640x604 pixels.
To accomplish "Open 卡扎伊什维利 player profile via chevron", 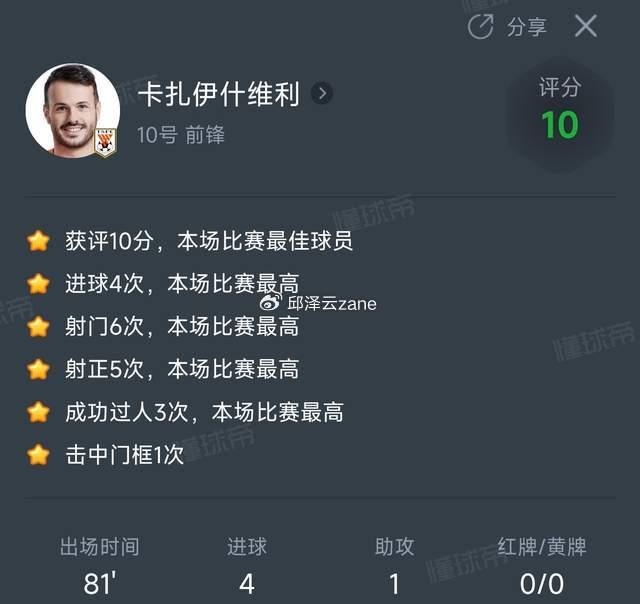I will 321,94.
